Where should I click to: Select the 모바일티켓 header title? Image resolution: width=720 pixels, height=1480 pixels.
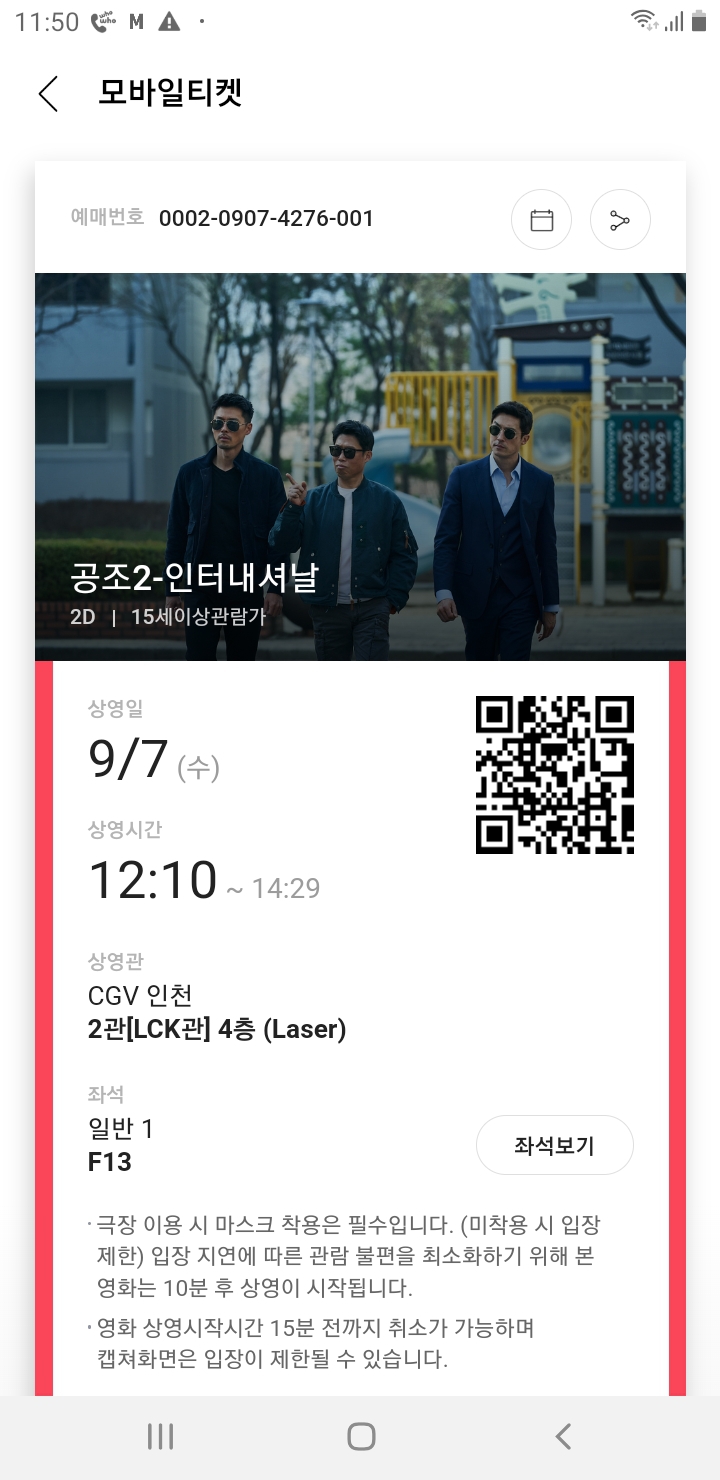pyautogui.click(x=172, y=93)
